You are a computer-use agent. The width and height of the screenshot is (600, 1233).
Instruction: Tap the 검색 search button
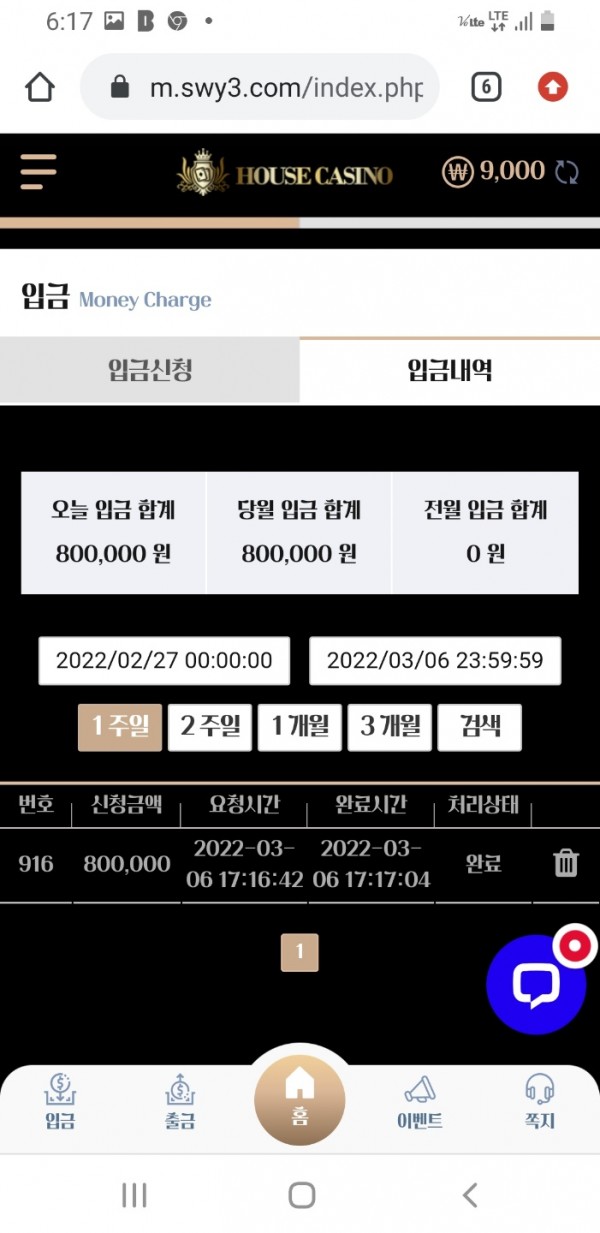point(480,727)
